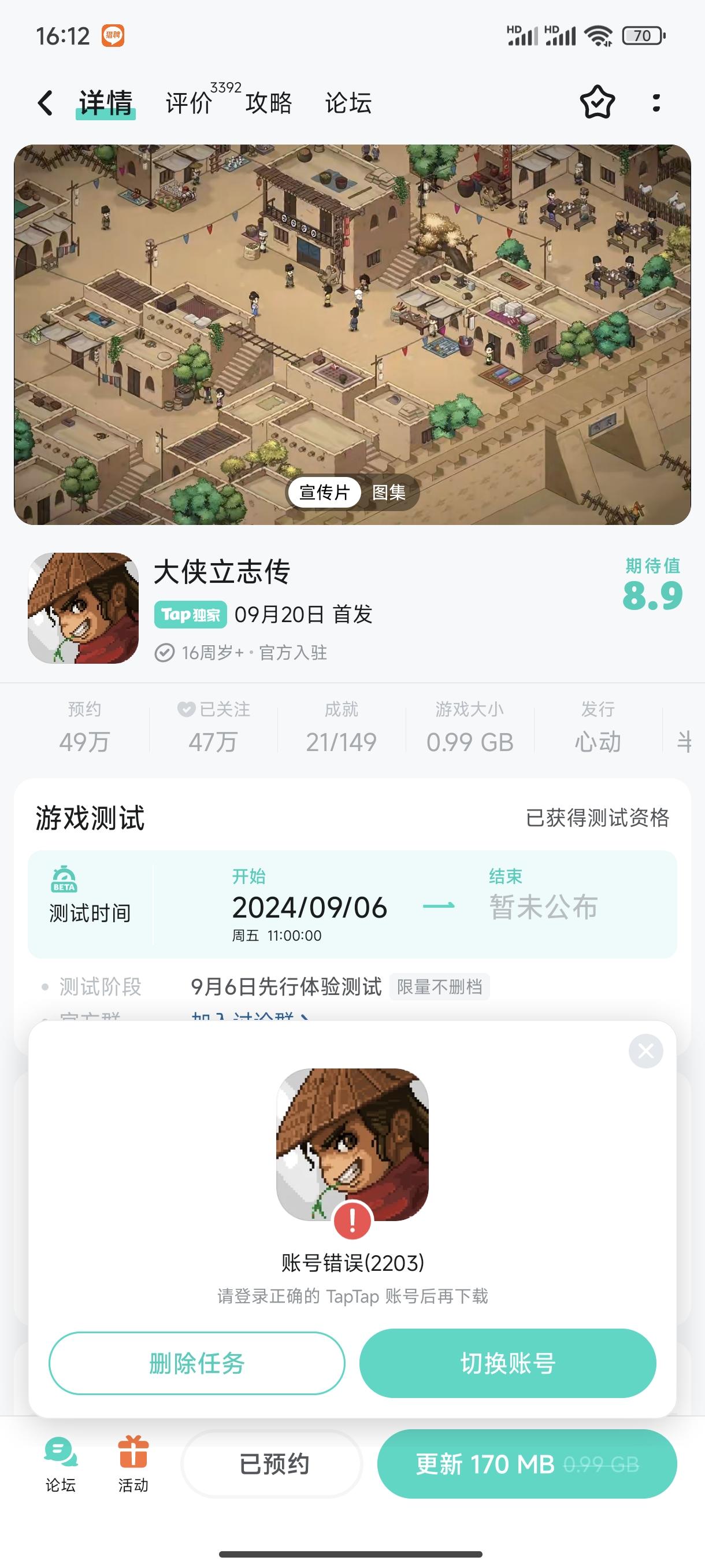Switch to the 攻略 tab

click(269, 103)
